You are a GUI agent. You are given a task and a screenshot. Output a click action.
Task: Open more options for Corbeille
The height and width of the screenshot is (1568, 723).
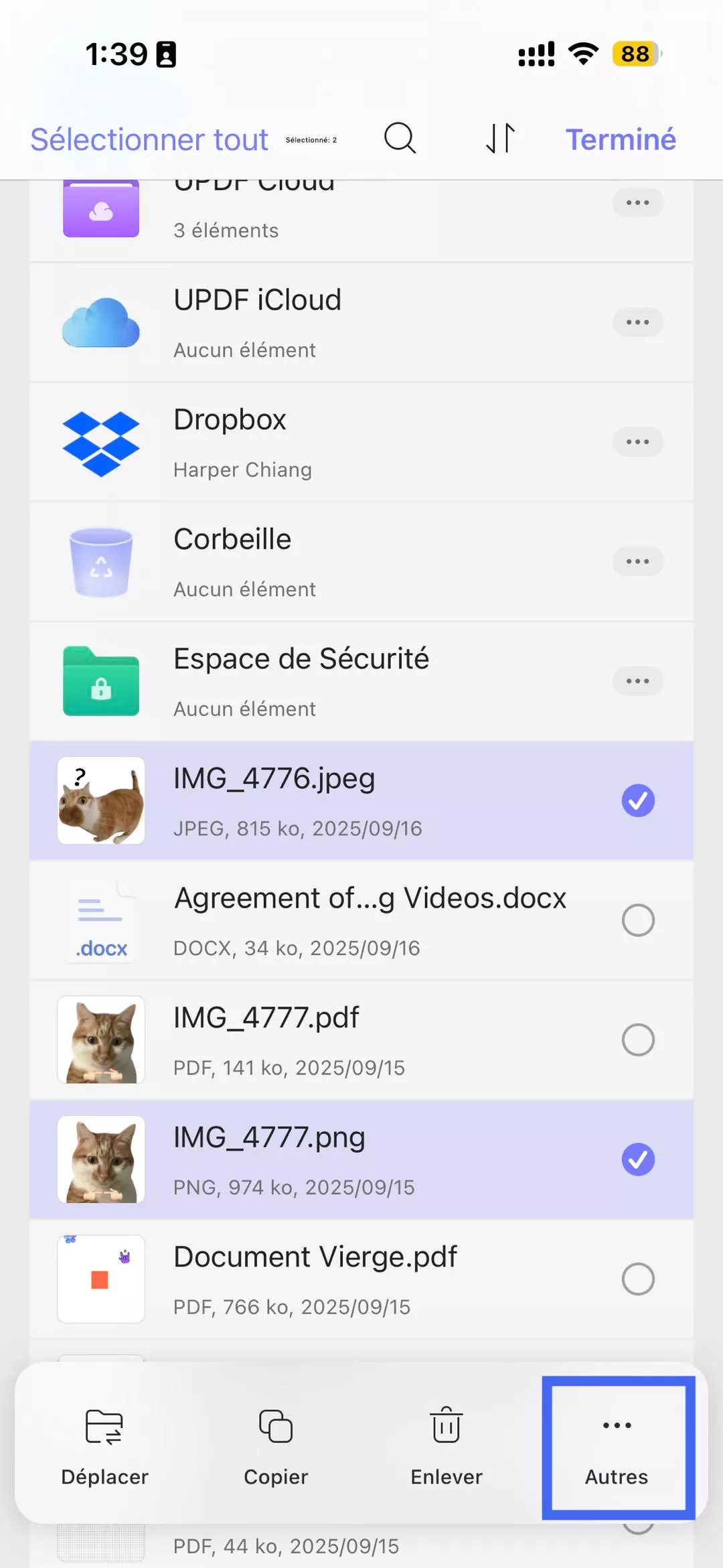pos(637,561)
